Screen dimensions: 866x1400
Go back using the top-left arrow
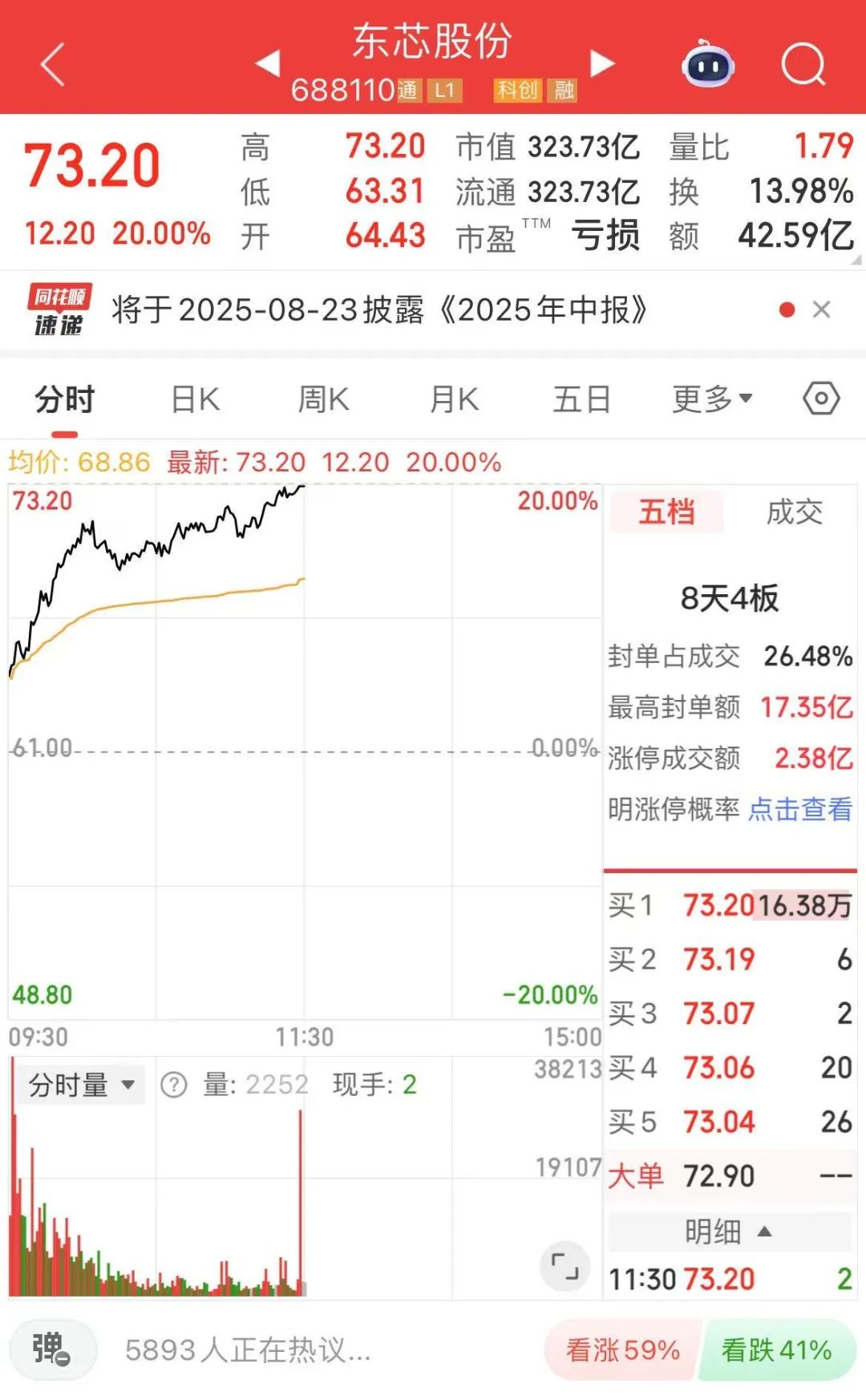click(53, 64)
